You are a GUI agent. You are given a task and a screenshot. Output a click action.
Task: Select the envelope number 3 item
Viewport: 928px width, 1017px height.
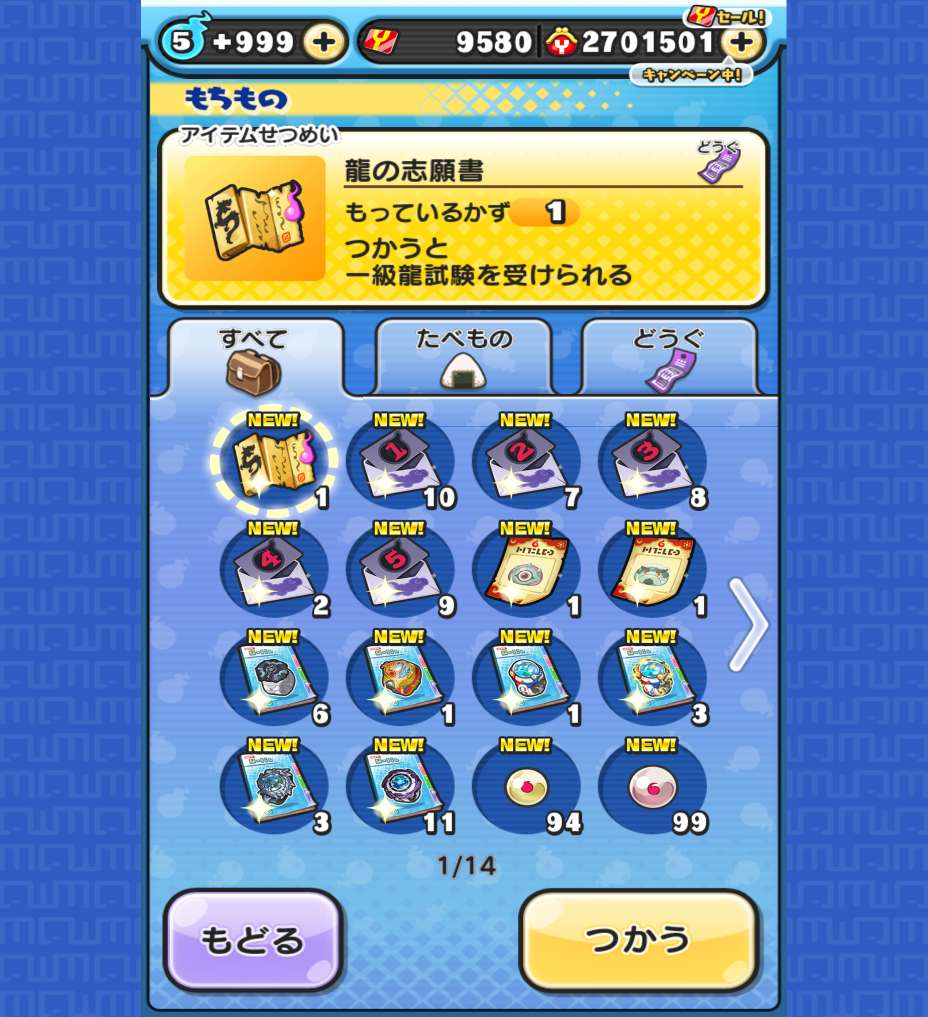tap(652, 462)
